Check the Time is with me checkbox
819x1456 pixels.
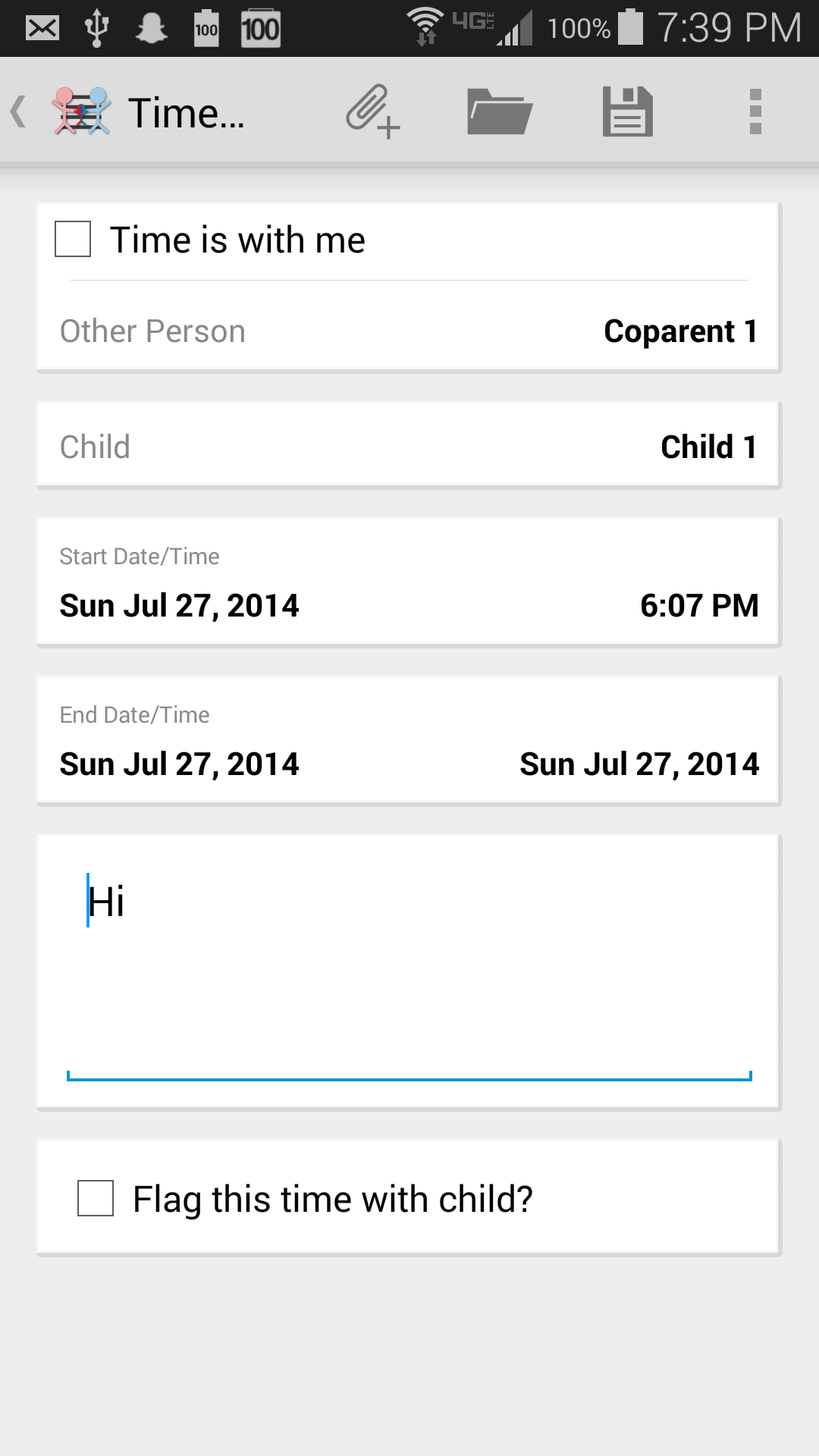pyautogui.click(x=72, y=239)
